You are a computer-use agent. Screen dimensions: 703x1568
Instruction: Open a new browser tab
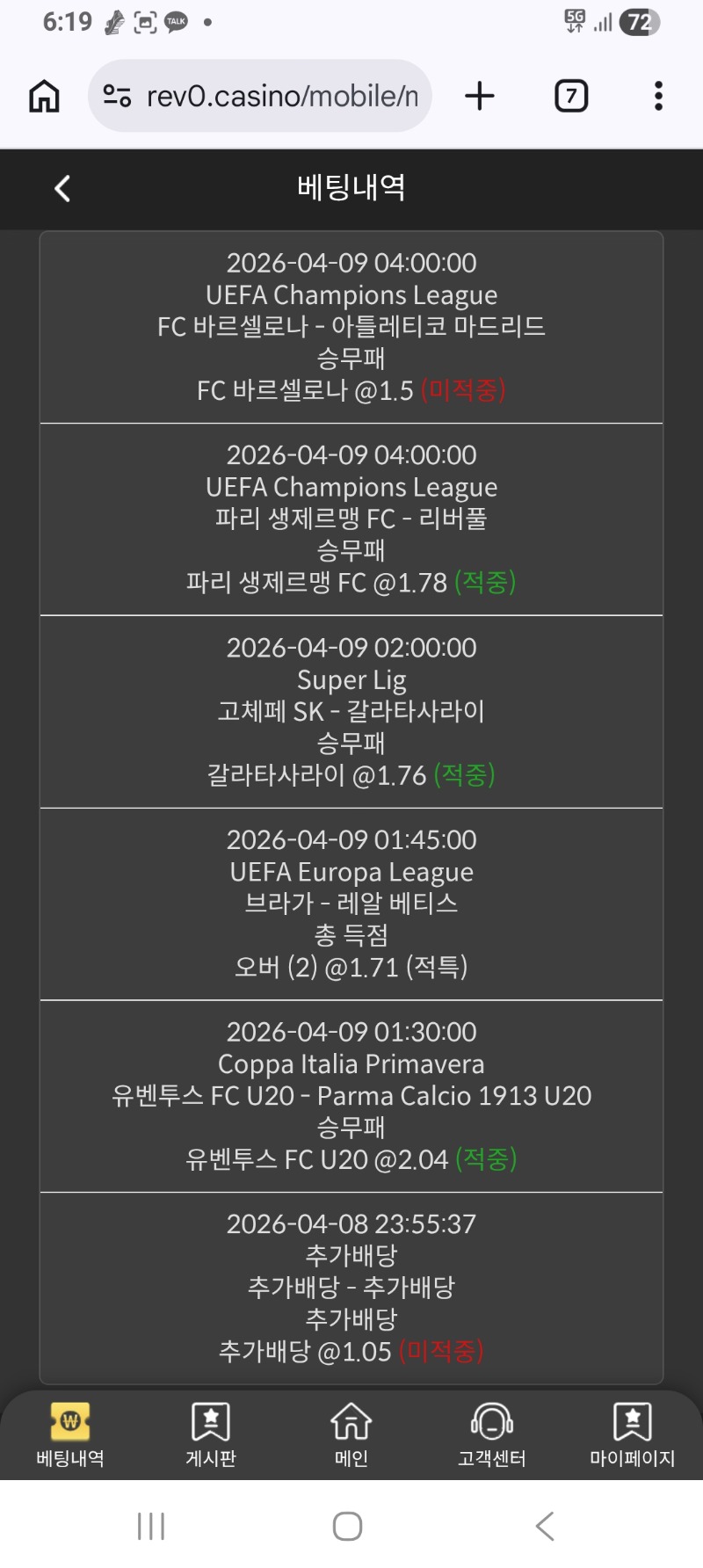pyautogui.click(x=479, y=96)
